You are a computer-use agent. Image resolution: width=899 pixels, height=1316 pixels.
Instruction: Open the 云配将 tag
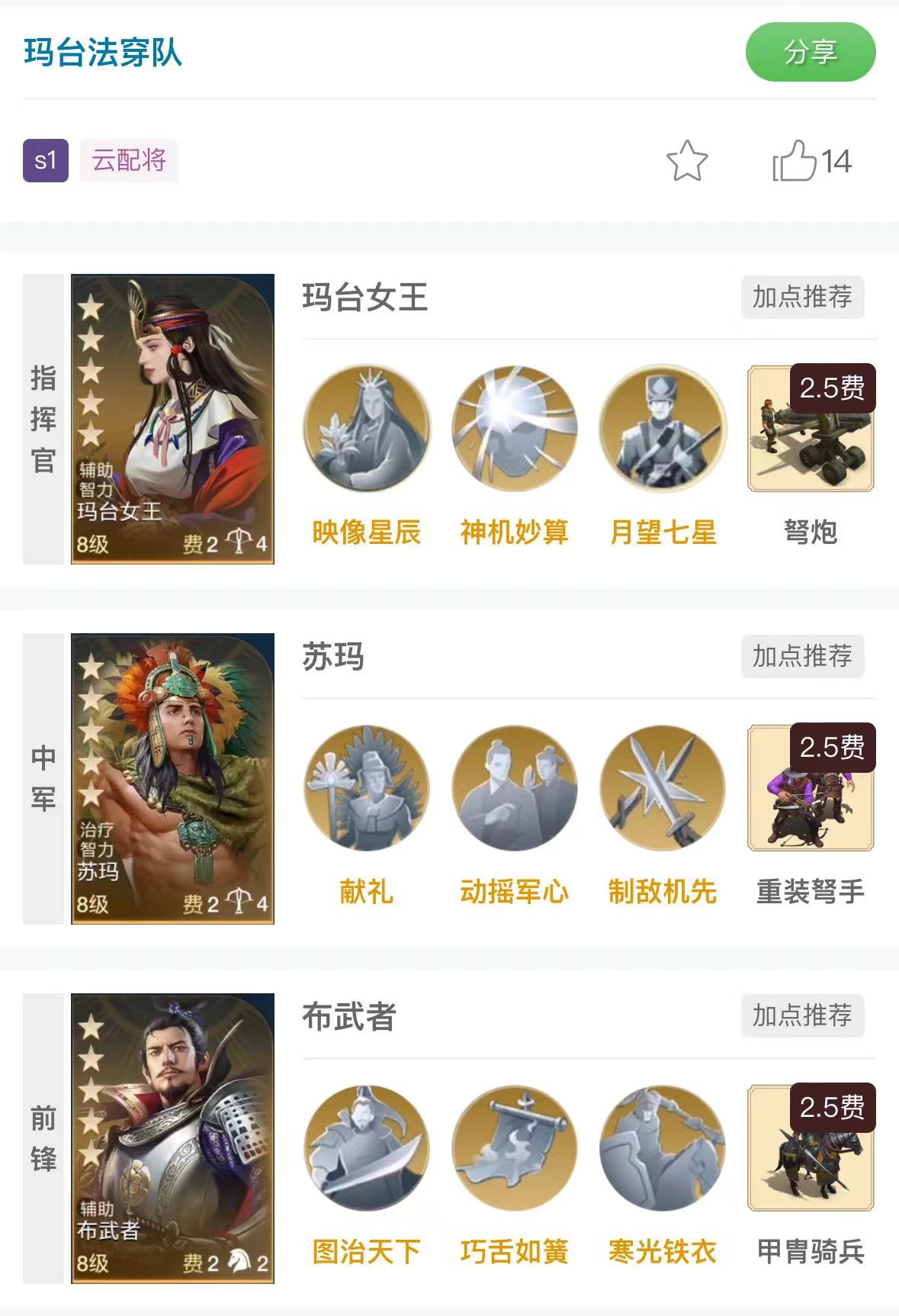point(129,160)
